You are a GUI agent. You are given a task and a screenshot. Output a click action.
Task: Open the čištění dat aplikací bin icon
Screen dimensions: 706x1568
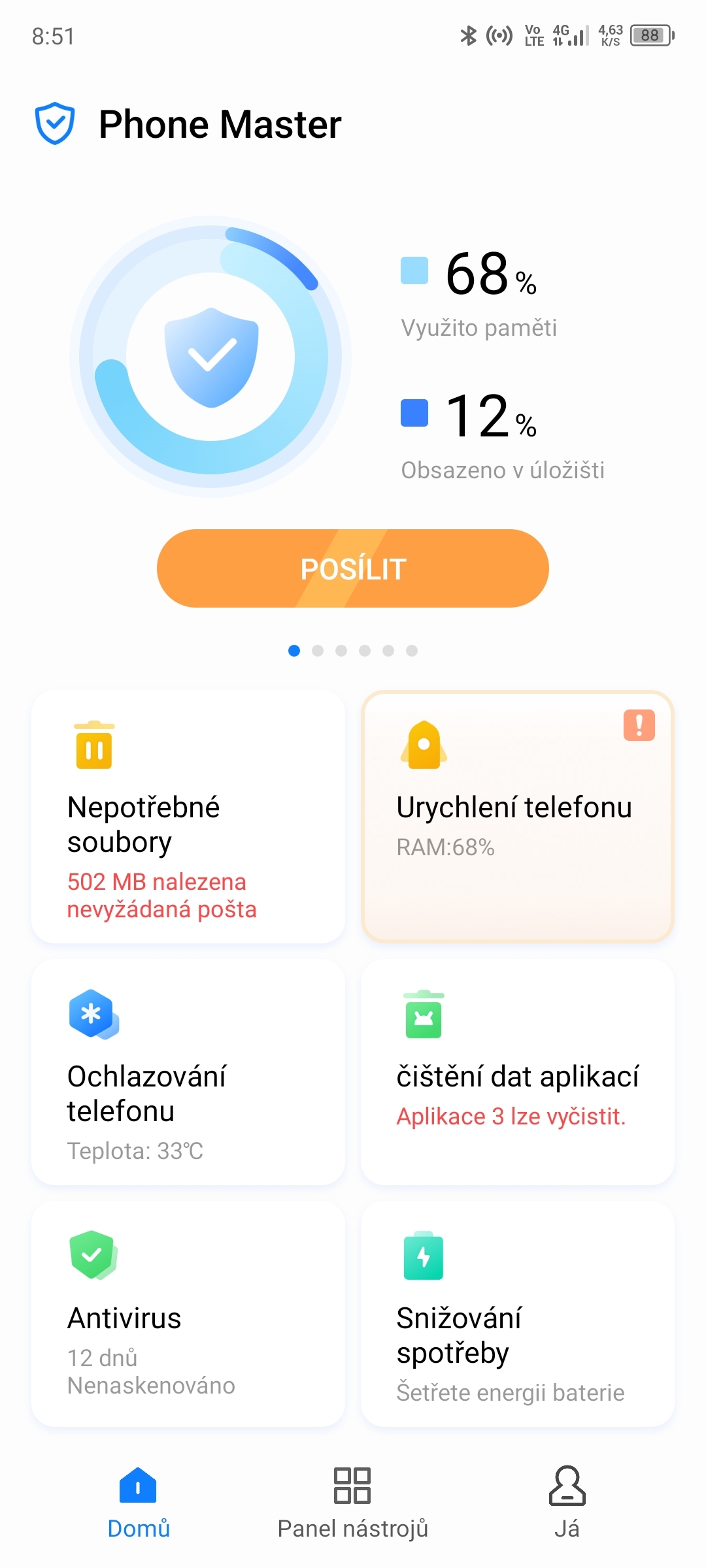[x=423, y=1015]
